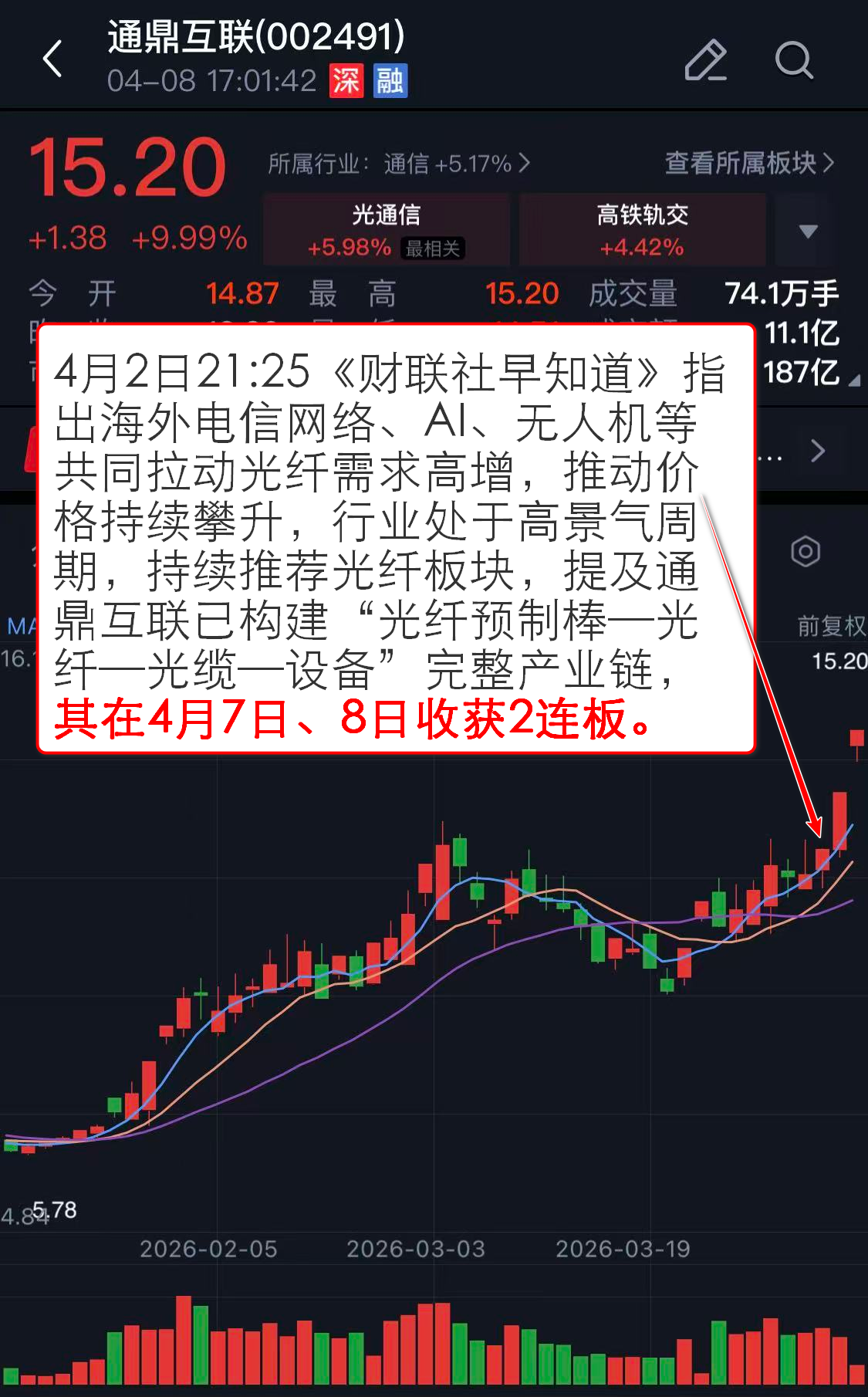Open the edit pencil icon
868x1397 pixels.
point(705,60)
